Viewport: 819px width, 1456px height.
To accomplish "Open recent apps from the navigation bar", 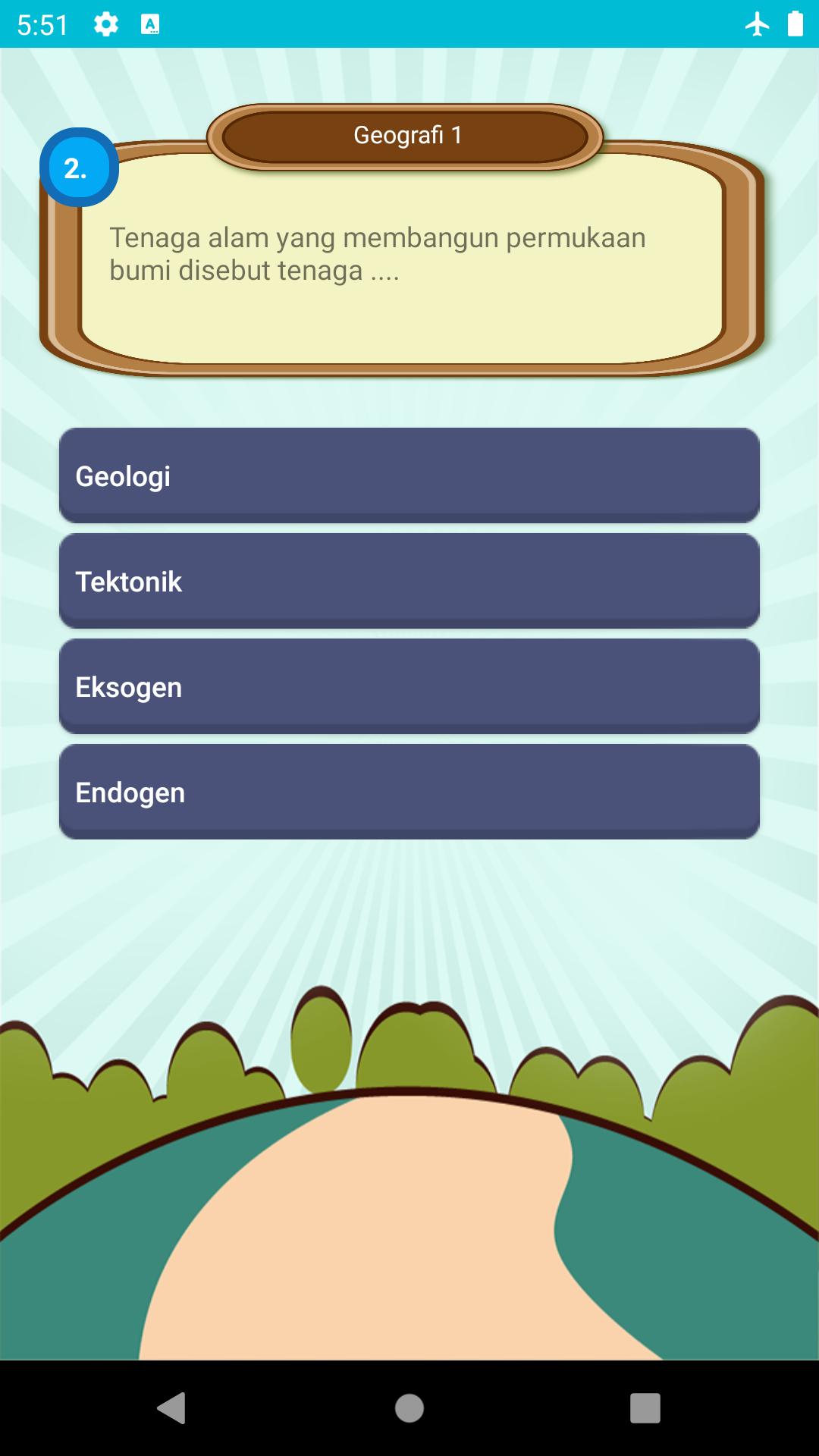I will point(645,1408).
